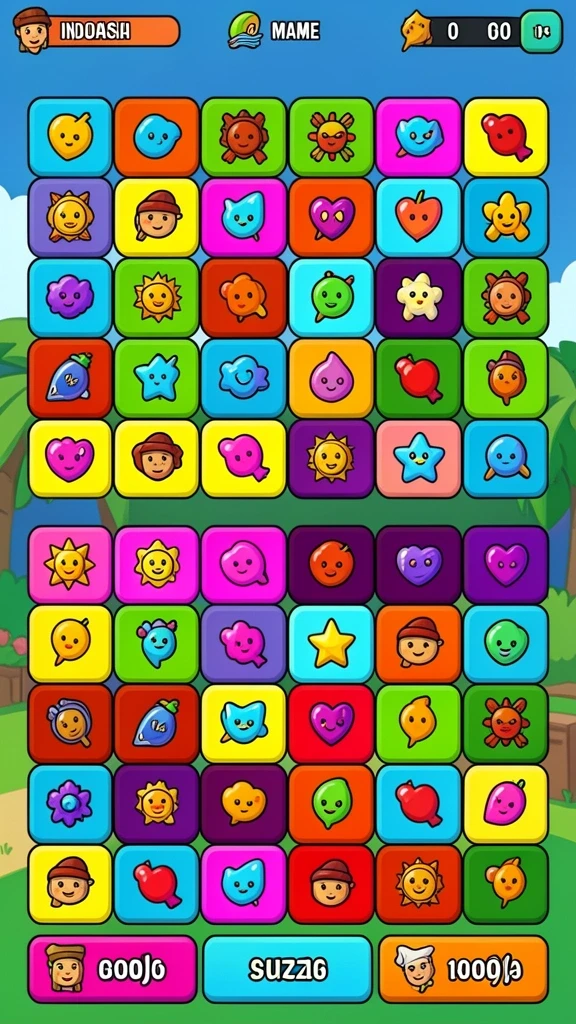
Task: Tap the cream star on the dark purple tile
Action: (419, 298)
